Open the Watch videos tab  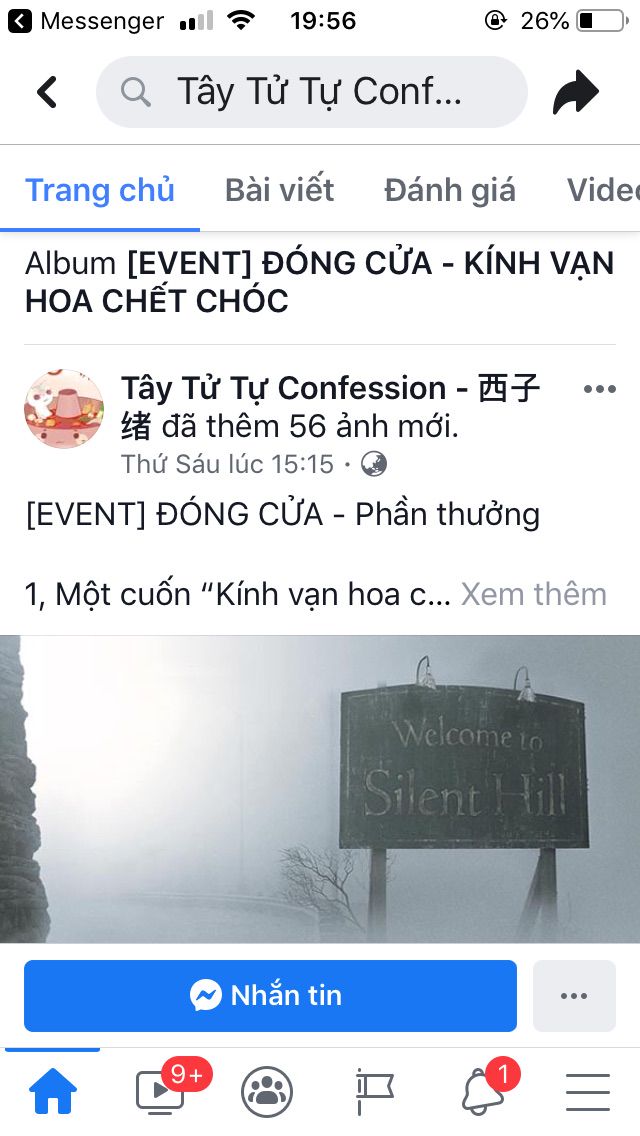pos(160,1091)
